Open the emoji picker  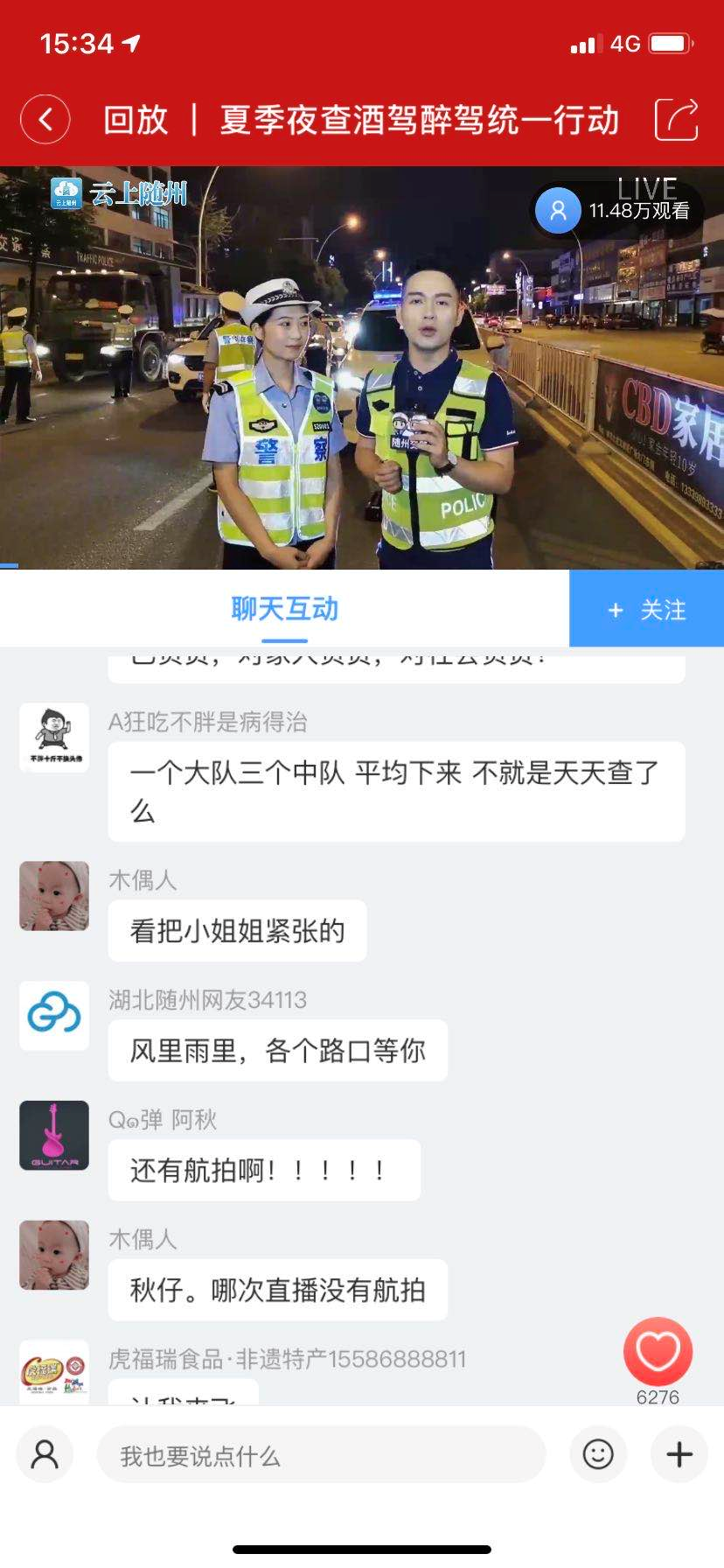click(598, 1454)
